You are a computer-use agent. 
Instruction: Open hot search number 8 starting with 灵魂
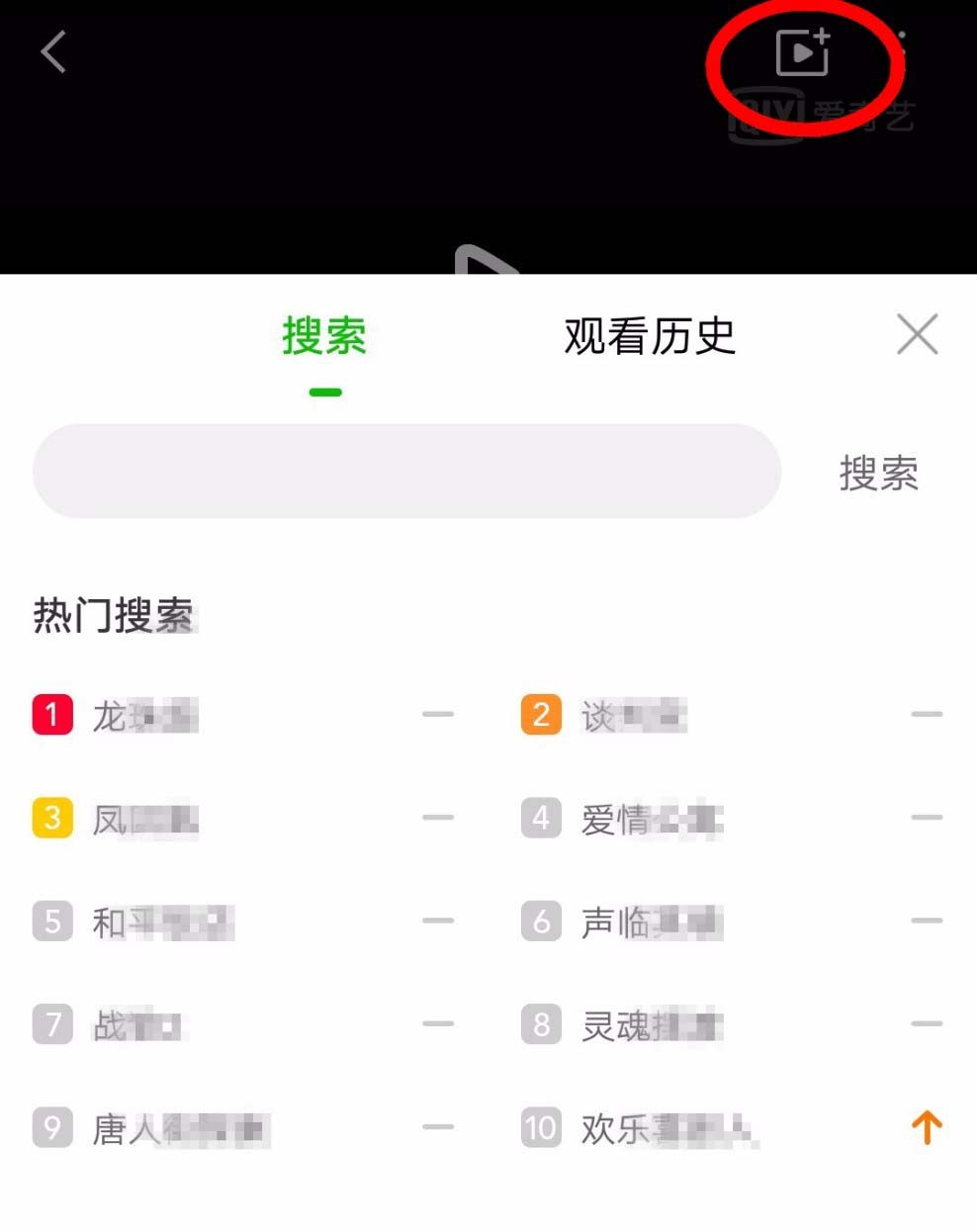652,1025
